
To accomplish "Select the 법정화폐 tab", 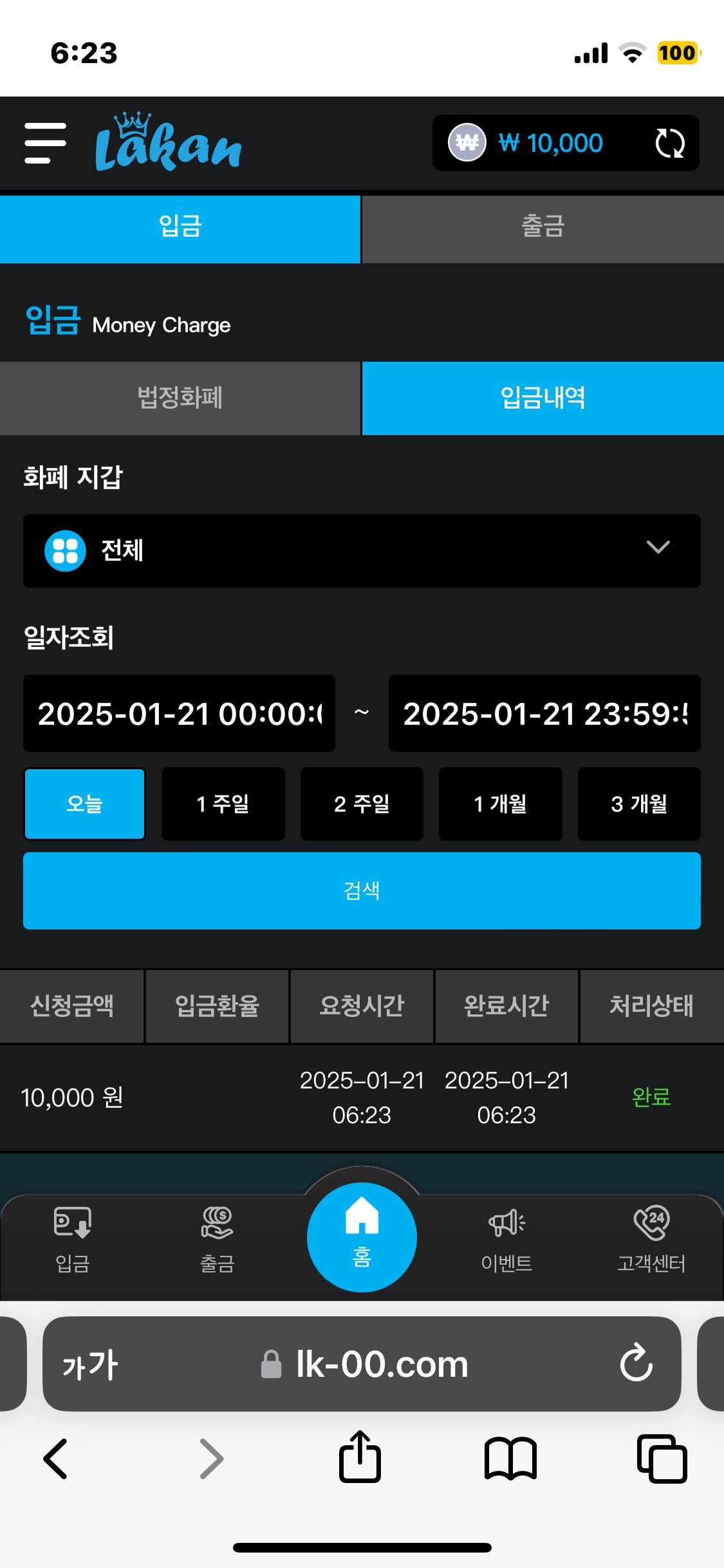I will point(180,398).
